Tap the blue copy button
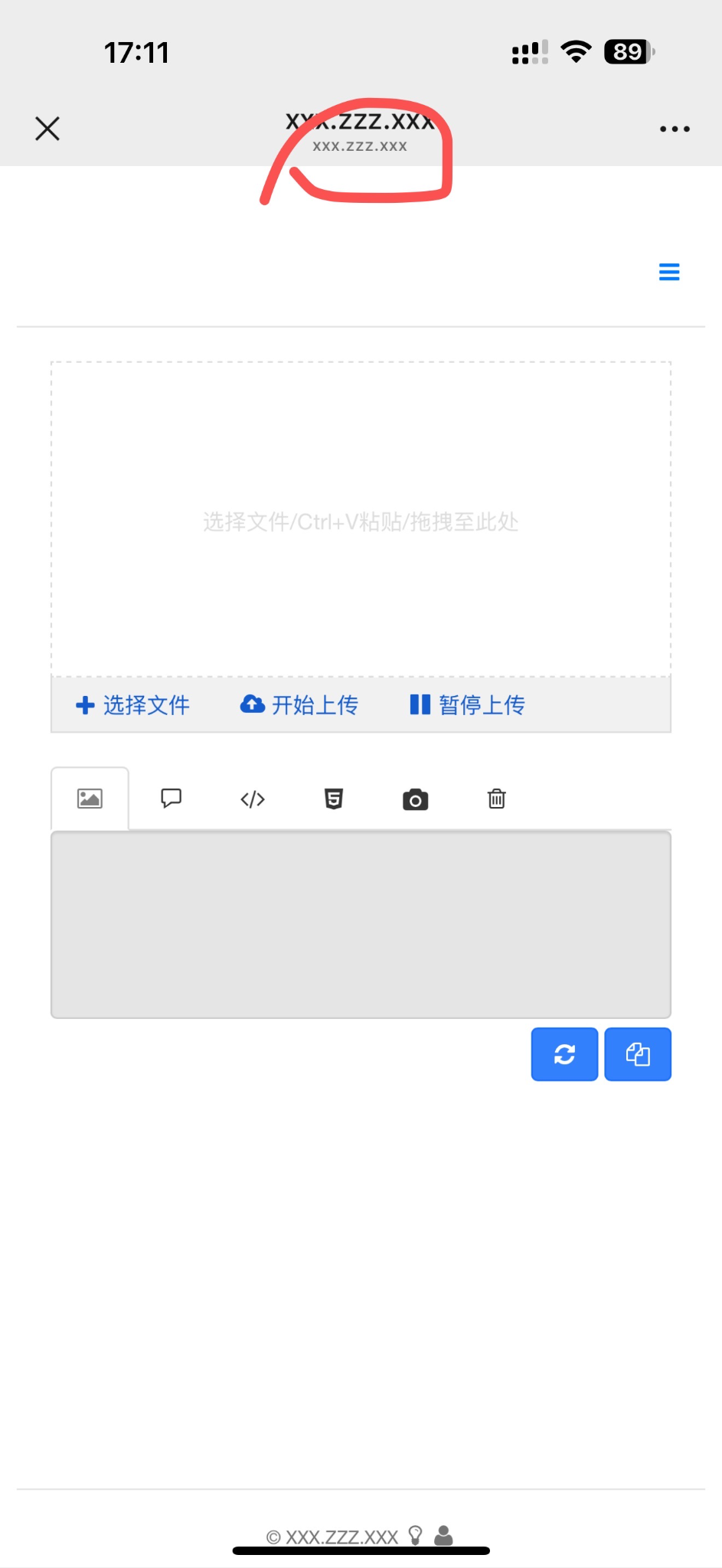 pyautogui.click(x=638, y=1054)
